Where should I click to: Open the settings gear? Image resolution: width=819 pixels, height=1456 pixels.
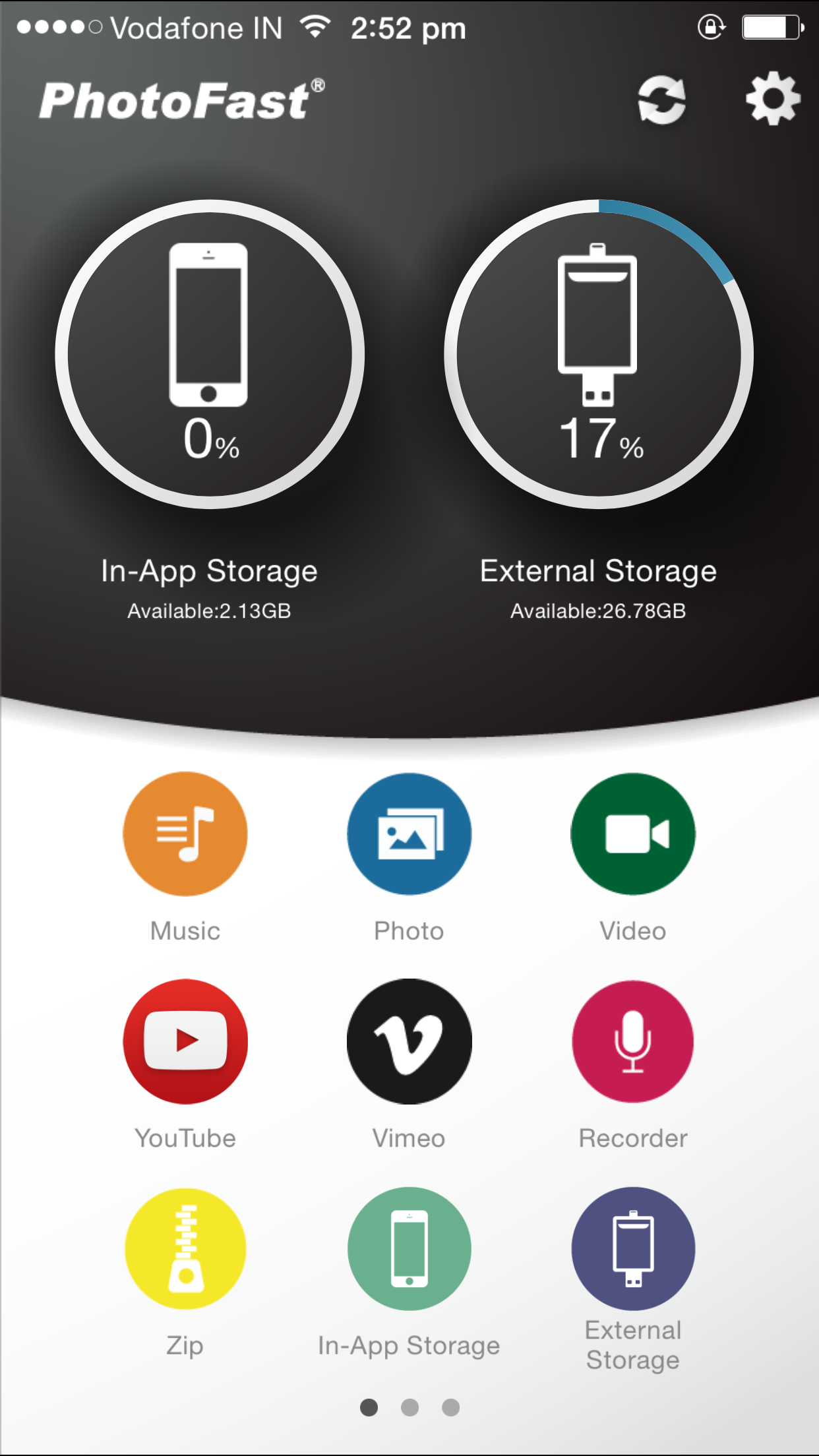point(773,99)
